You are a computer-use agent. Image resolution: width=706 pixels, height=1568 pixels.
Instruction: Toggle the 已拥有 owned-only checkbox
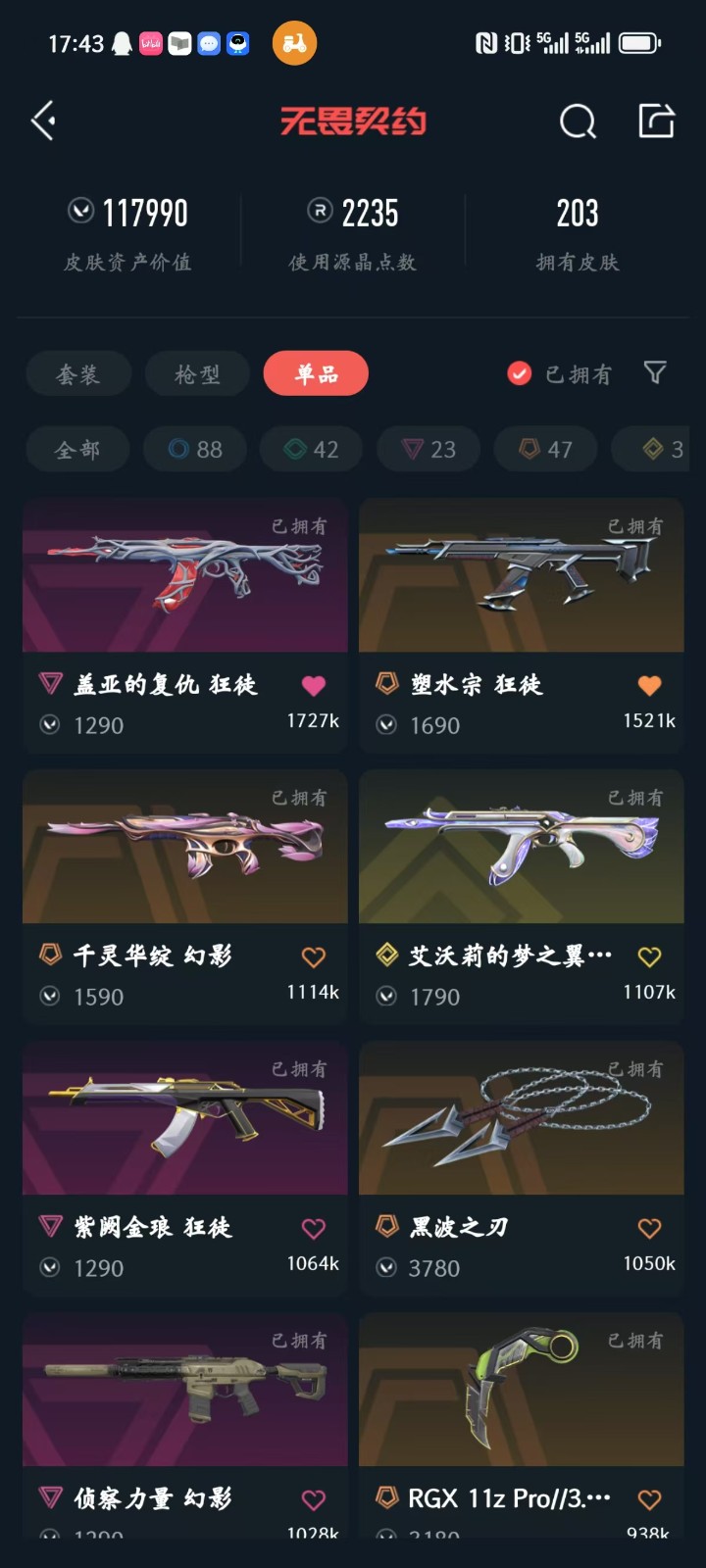(x=520, y=373)
